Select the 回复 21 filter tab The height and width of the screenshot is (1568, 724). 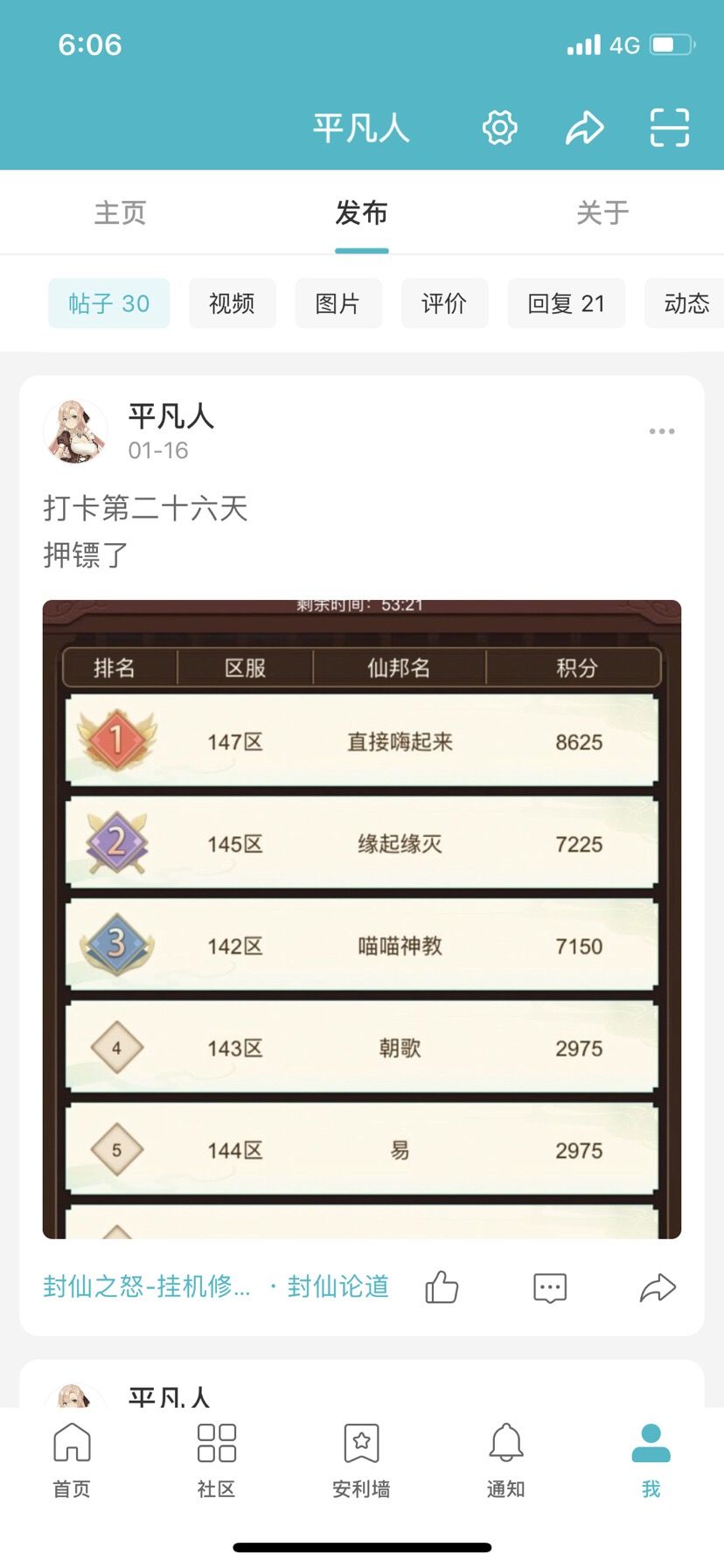(566, 303)
